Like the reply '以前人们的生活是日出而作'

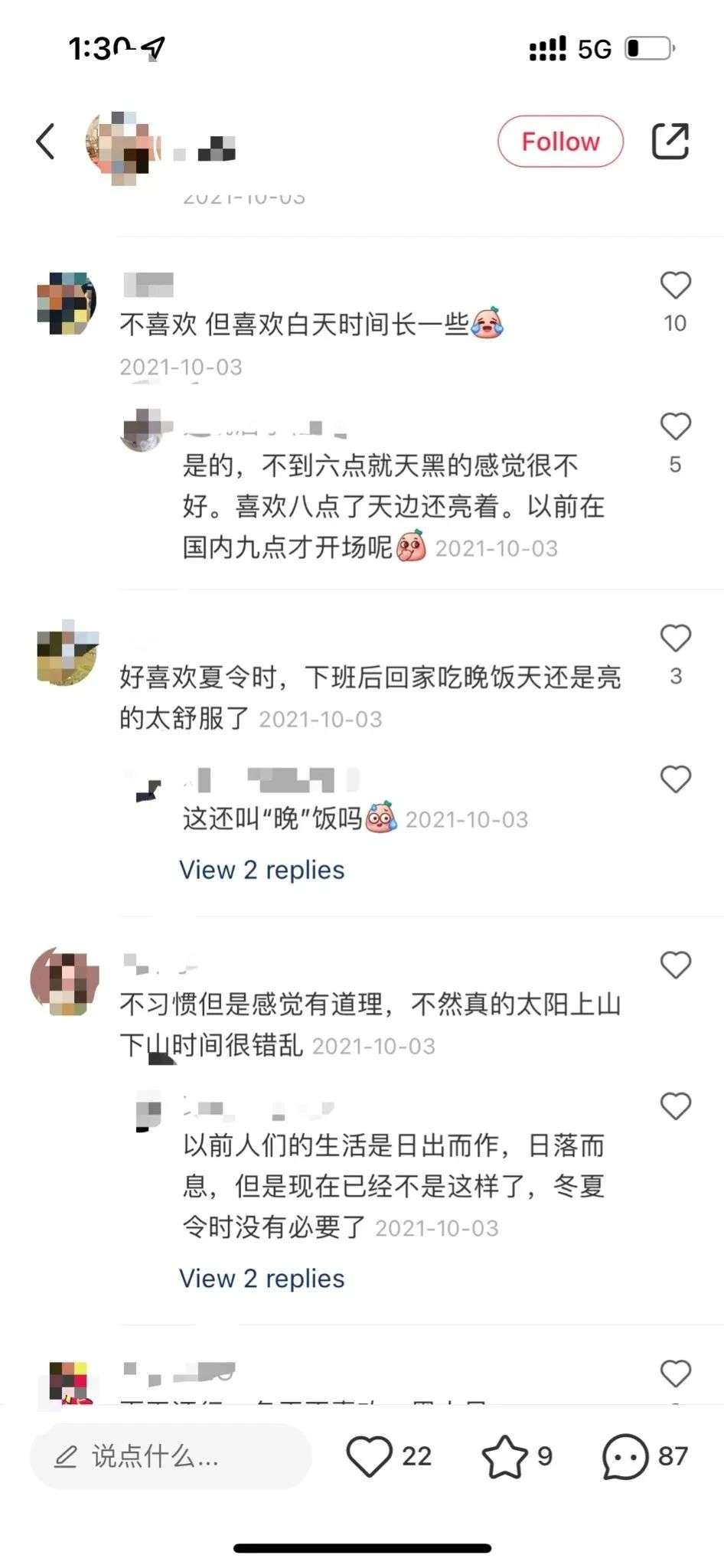[675, 1106]
